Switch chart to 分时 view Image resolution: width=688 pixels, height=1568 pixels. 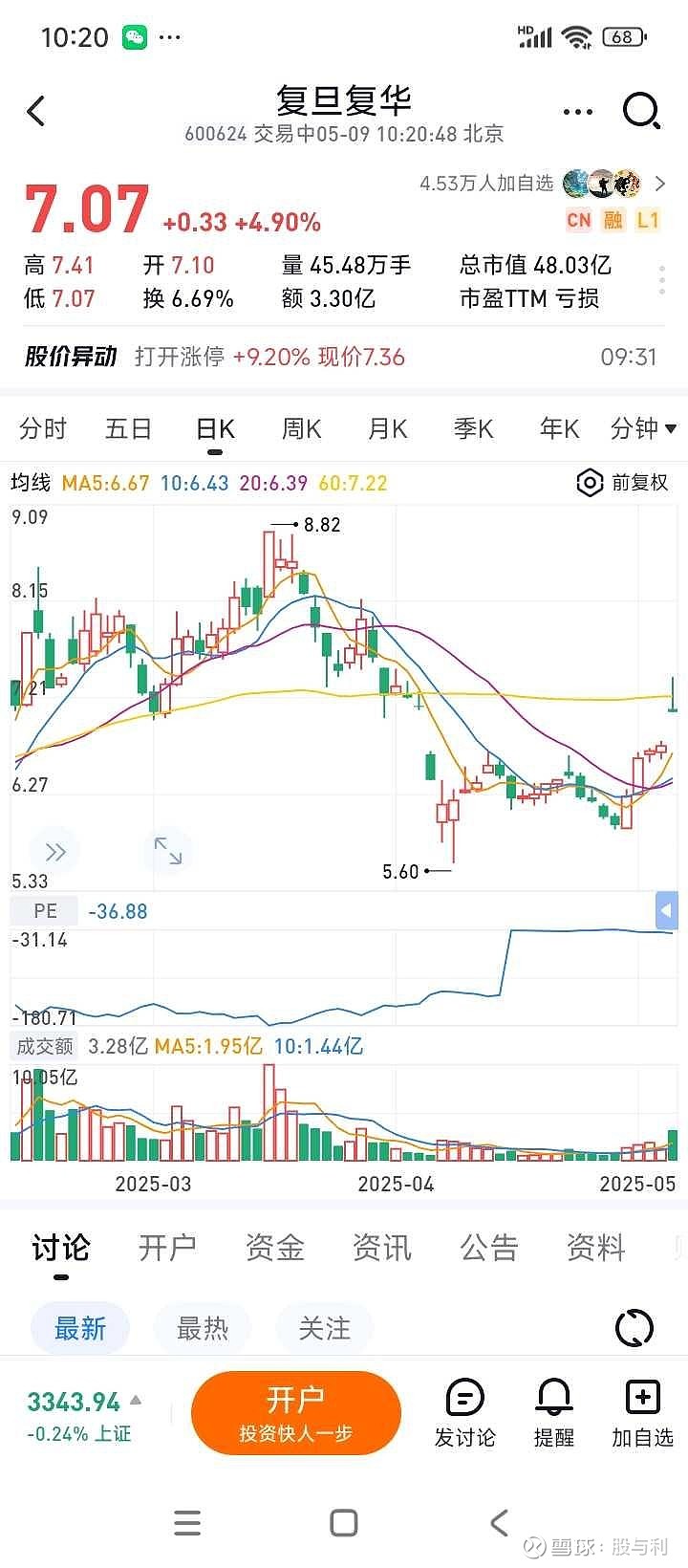[x=43, y=428]
